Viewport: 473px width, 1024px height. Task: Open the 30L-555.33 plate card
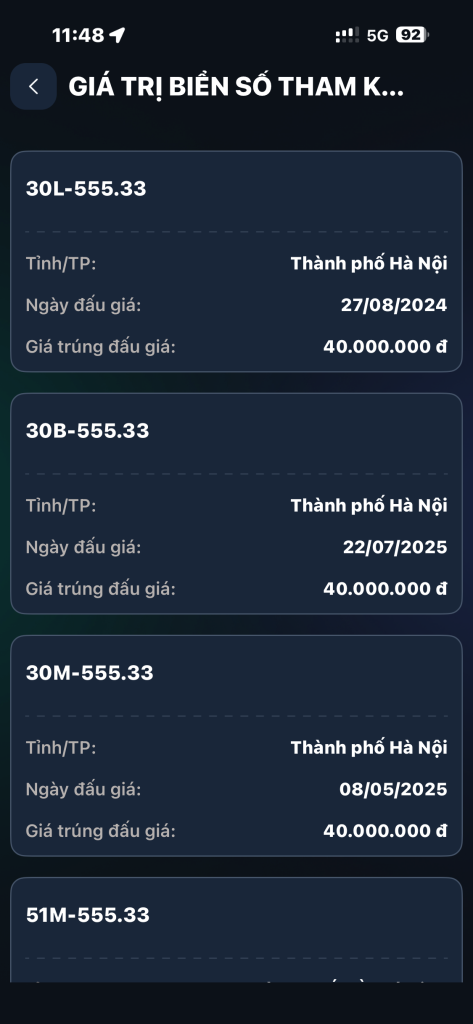coord(236,261)
